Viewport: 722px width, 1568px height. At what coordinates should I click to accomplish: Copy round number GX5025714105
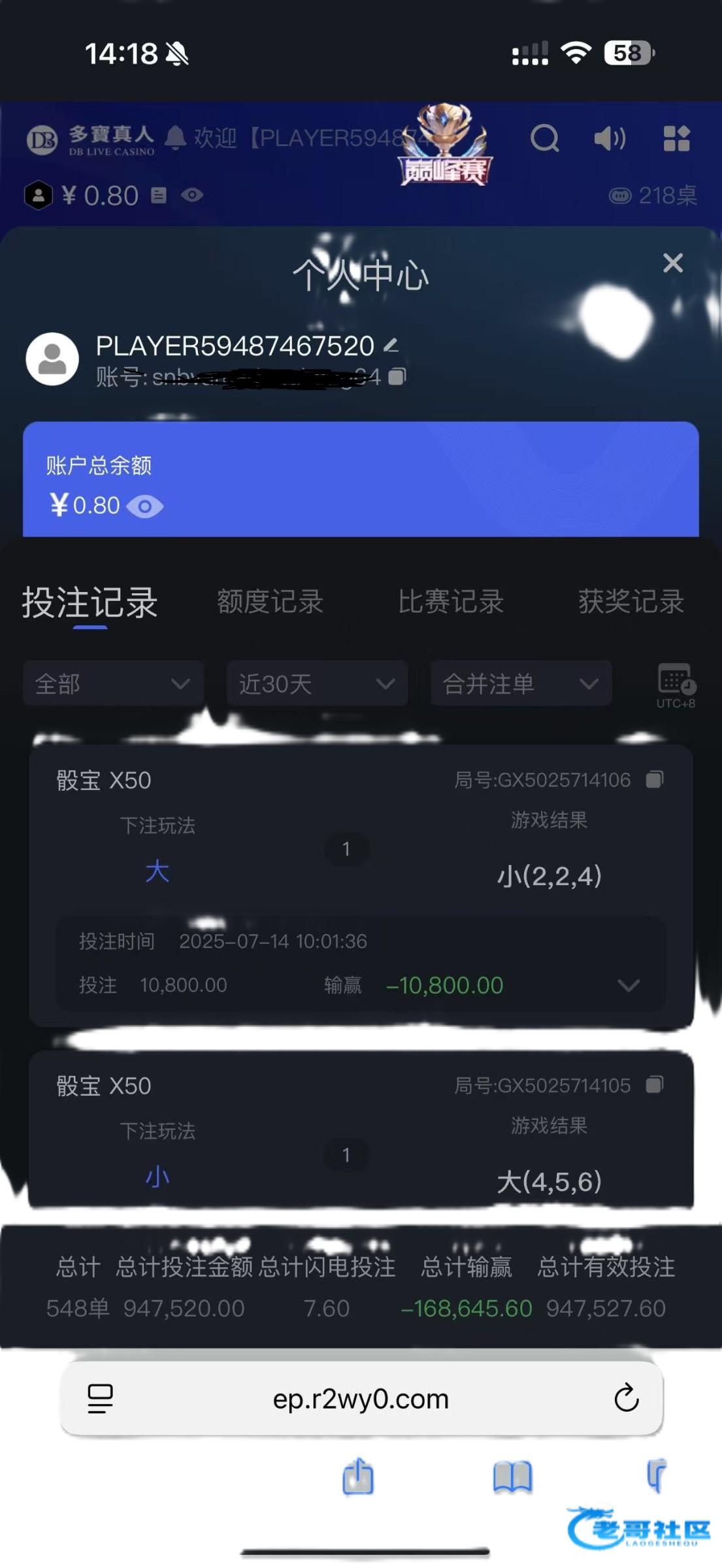pyautogui.click(x=654, y=1085)
